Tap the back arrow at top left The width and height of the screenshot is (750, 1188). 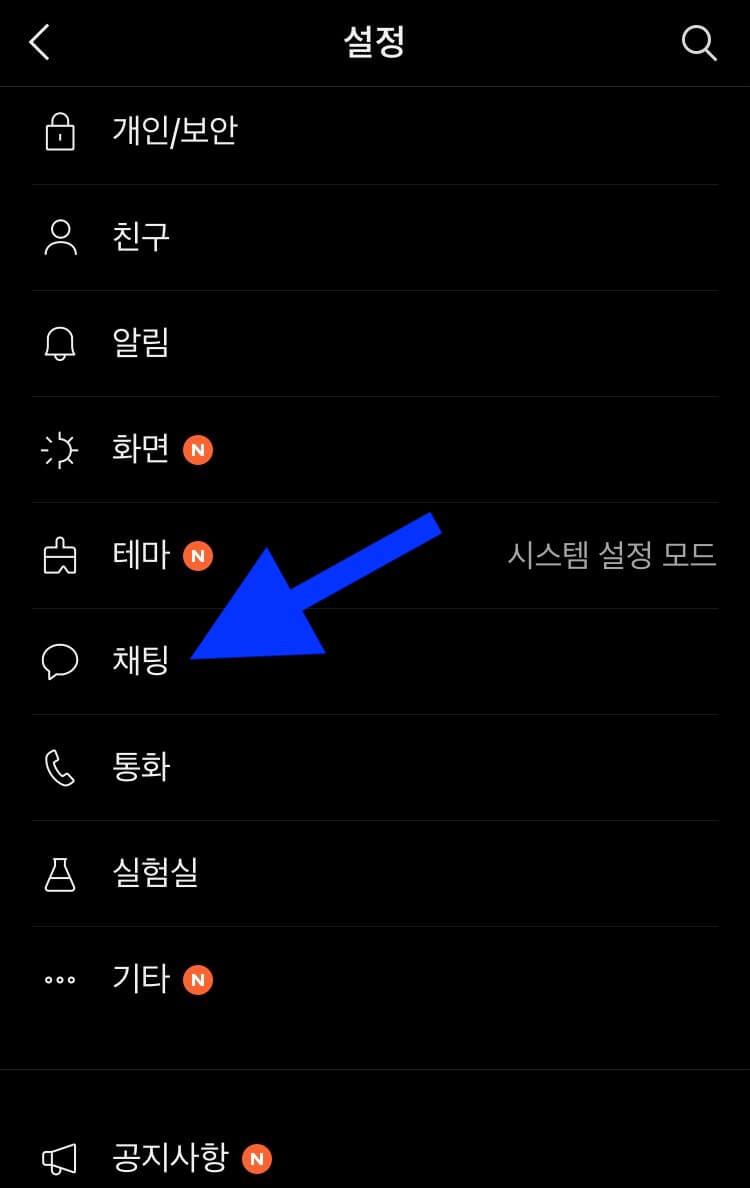[38, 43]
